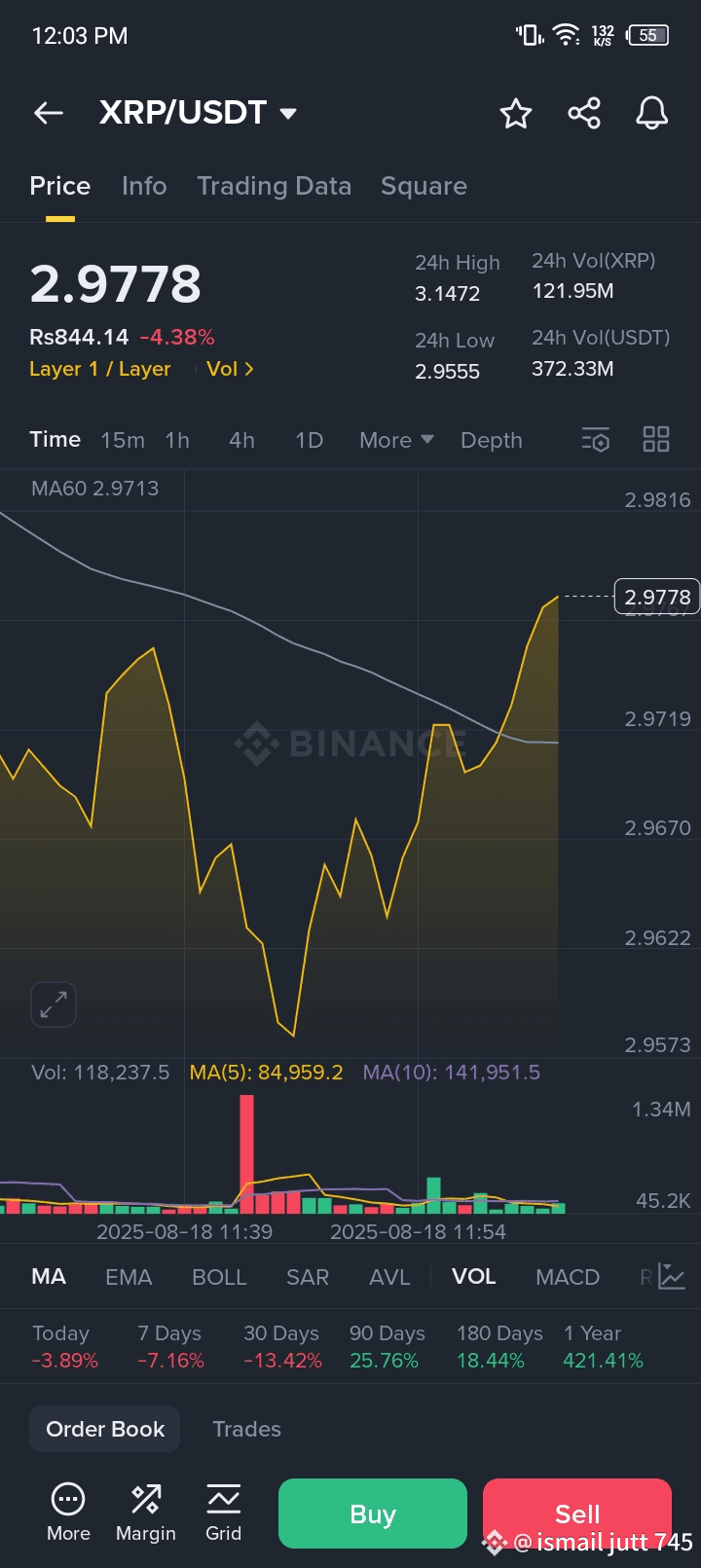Show the Depth chart
The height and width of the screenshot is (1568, 701).
coord(492,440)
